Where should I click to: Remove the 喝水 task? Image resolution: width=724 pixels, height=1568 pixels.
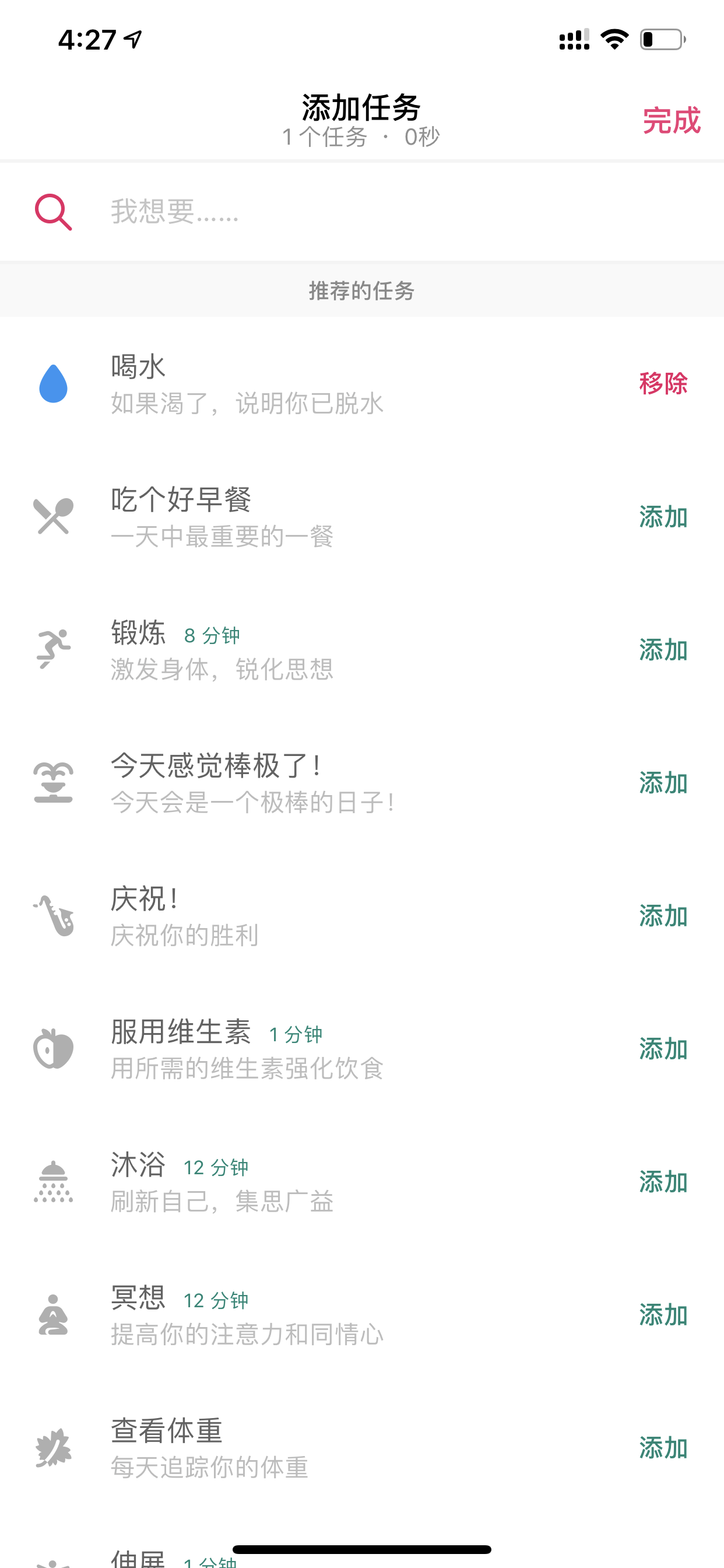663,383
